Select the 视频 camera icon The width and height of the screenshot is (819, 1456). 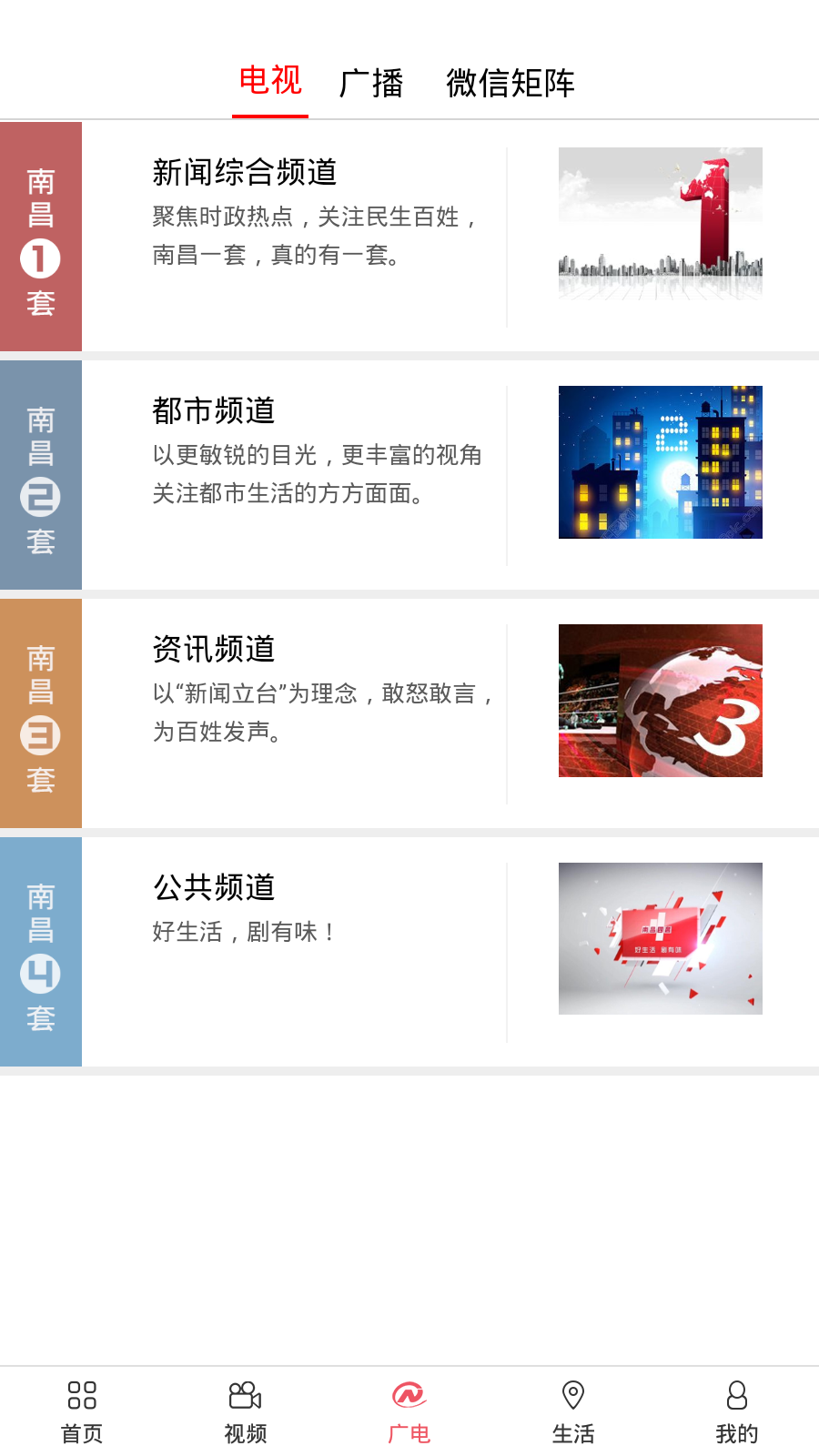tap(246, 1409)
